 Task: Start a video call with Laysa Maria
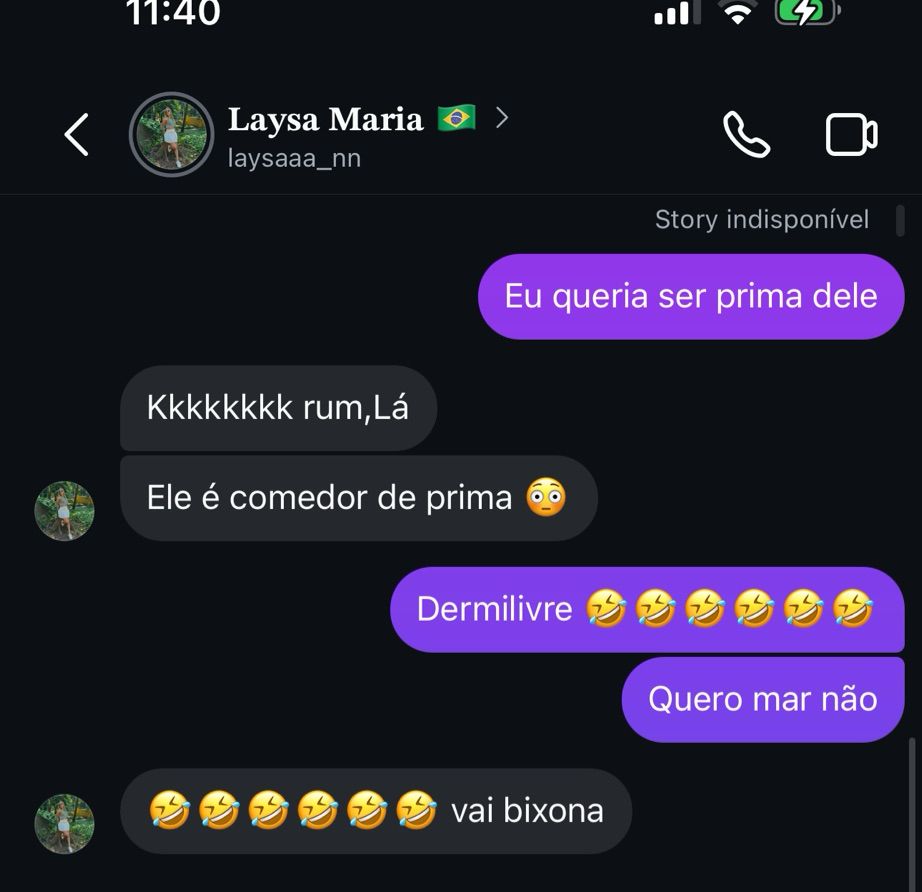pyautogui.click(x=851, y=135)
